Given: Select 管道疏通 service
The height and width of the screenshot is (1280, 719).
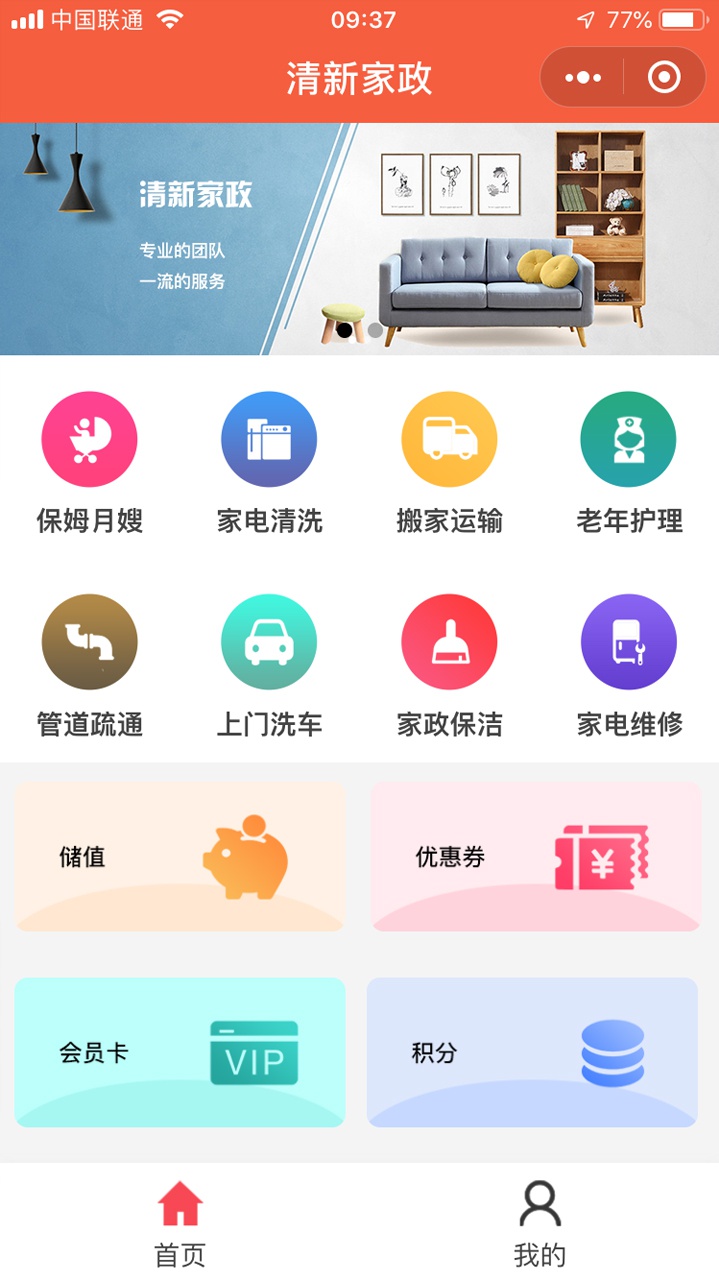Looking at the screenshot, I should 89,642.
